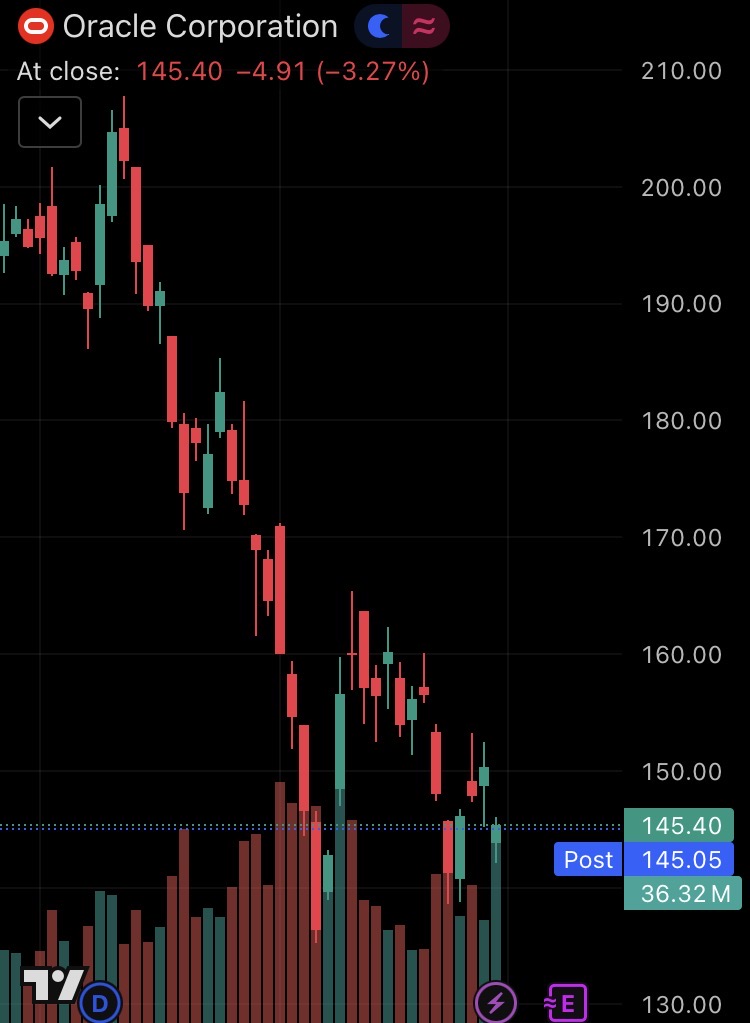This screenshot has height=1023, width=750.
Task: Open the dividend marker labeled D
Action: tap(99, 1001)
